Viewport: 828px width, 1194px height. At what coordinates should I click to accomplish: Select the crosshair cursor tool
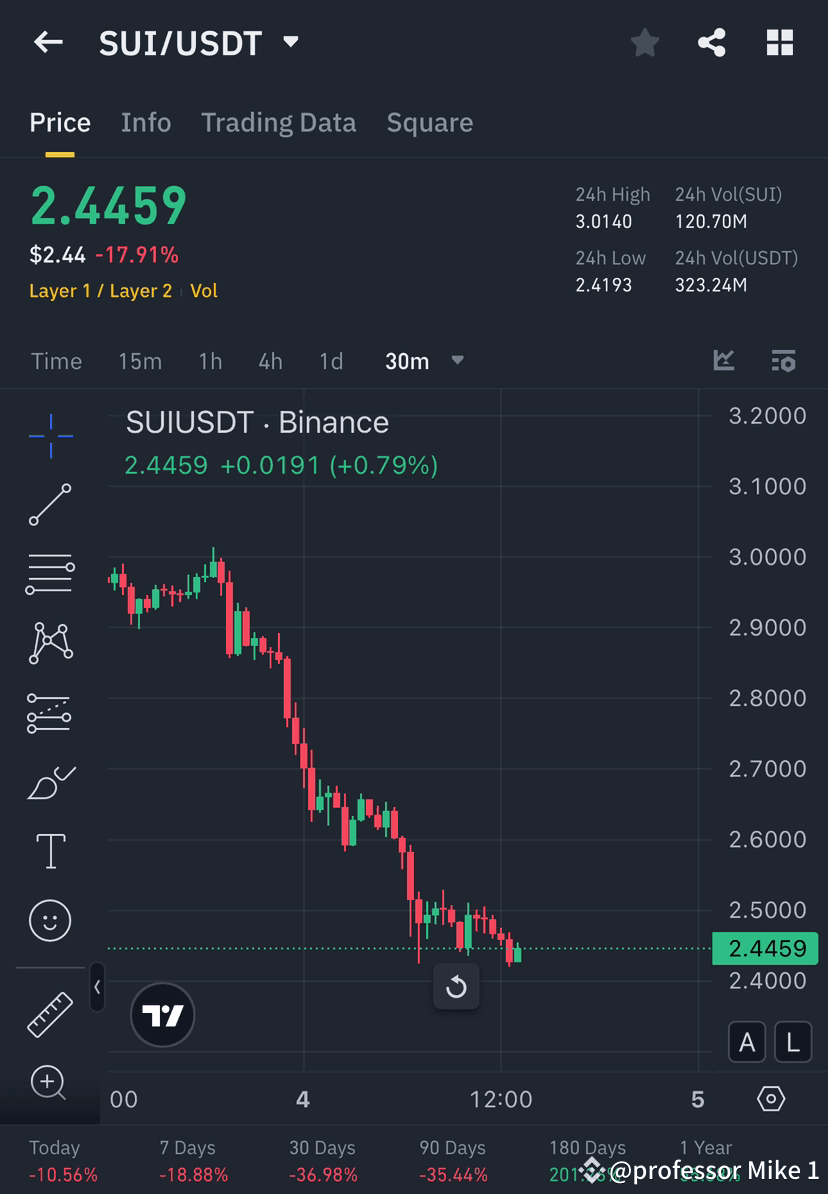click(50, 435)
